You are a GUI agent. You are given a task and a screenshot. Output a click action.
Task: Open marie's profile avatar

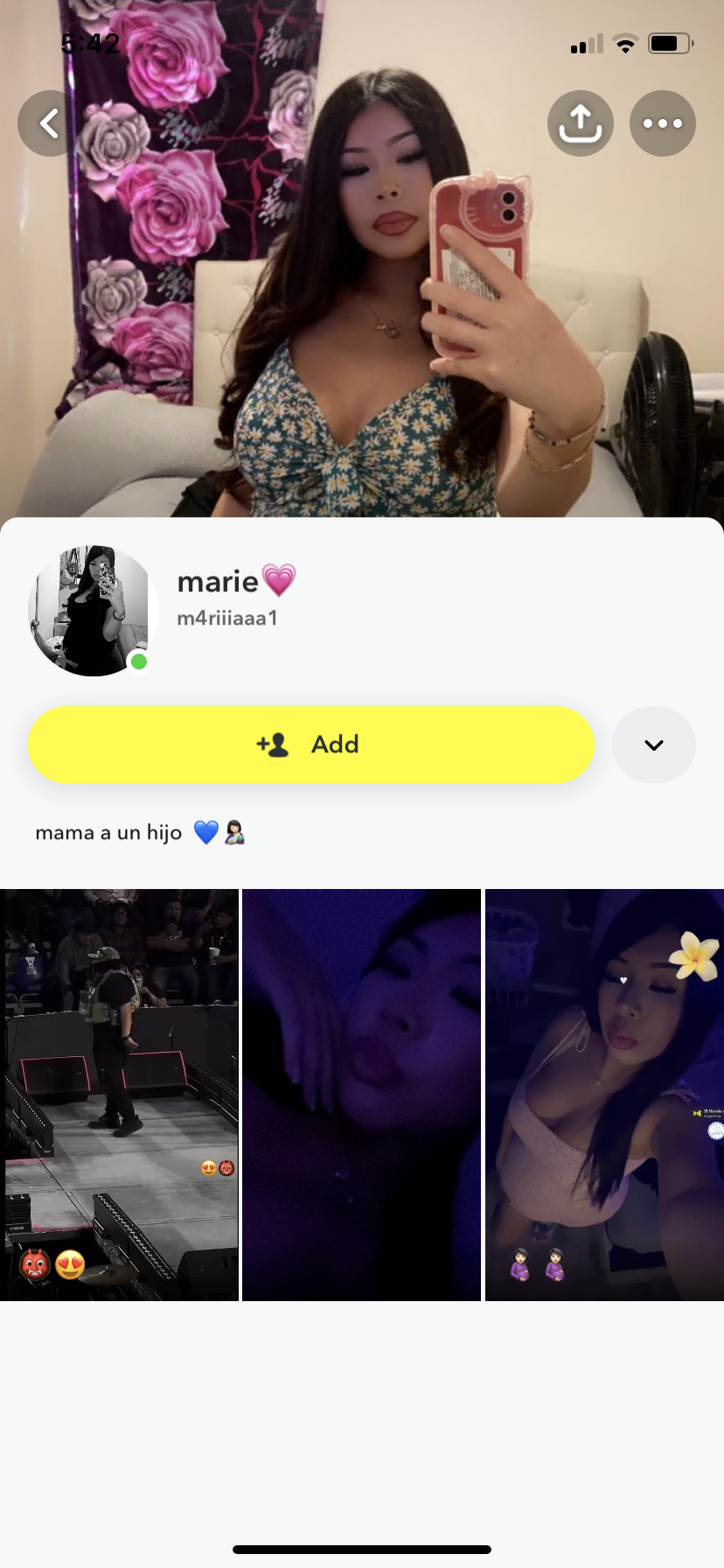[94, 611]
